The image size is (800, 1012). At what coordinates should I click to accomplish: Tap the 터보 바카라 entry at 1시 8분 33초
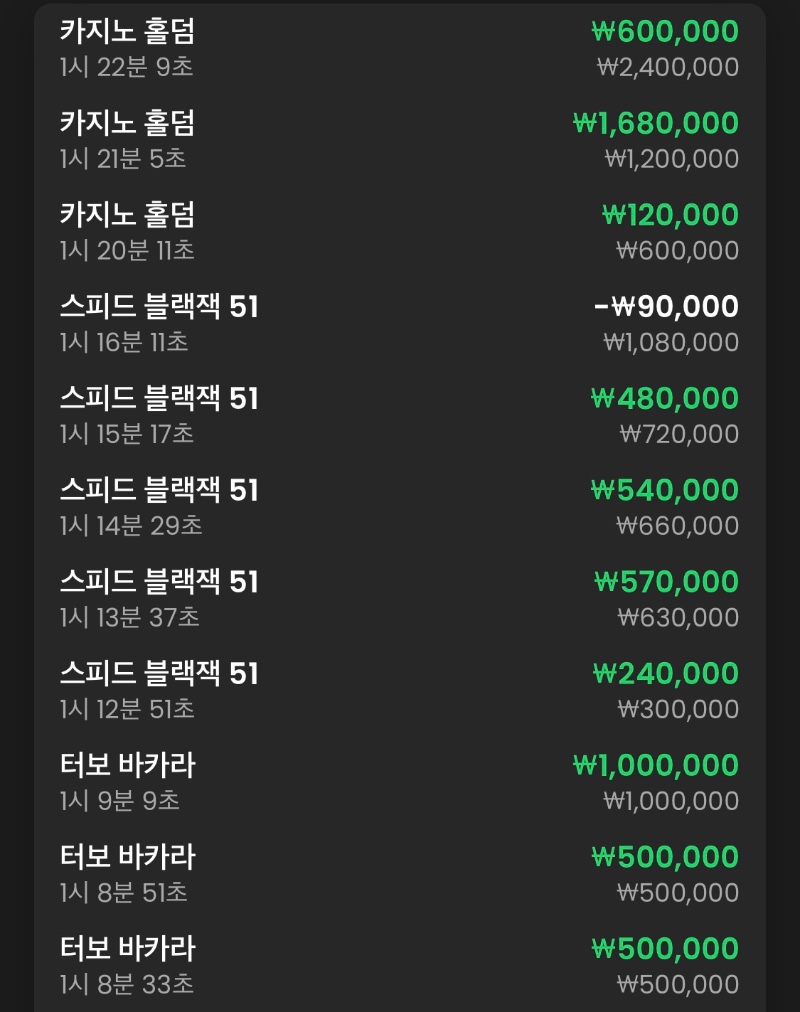pyautogui.click(x=400, y=966)
